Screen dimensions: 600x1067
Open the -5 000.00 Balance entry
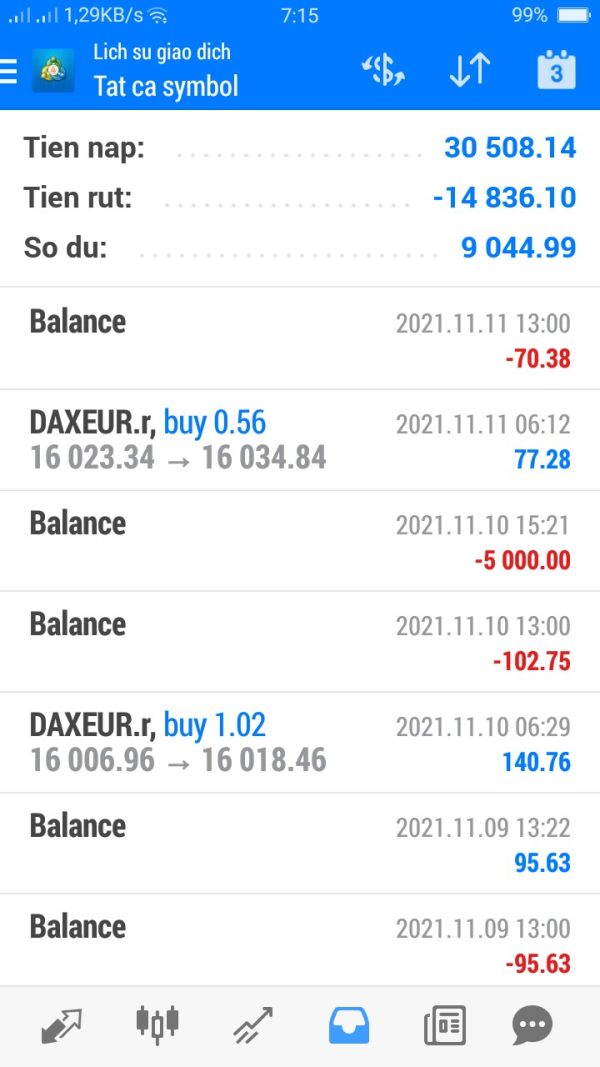click(x=300, y=541)
